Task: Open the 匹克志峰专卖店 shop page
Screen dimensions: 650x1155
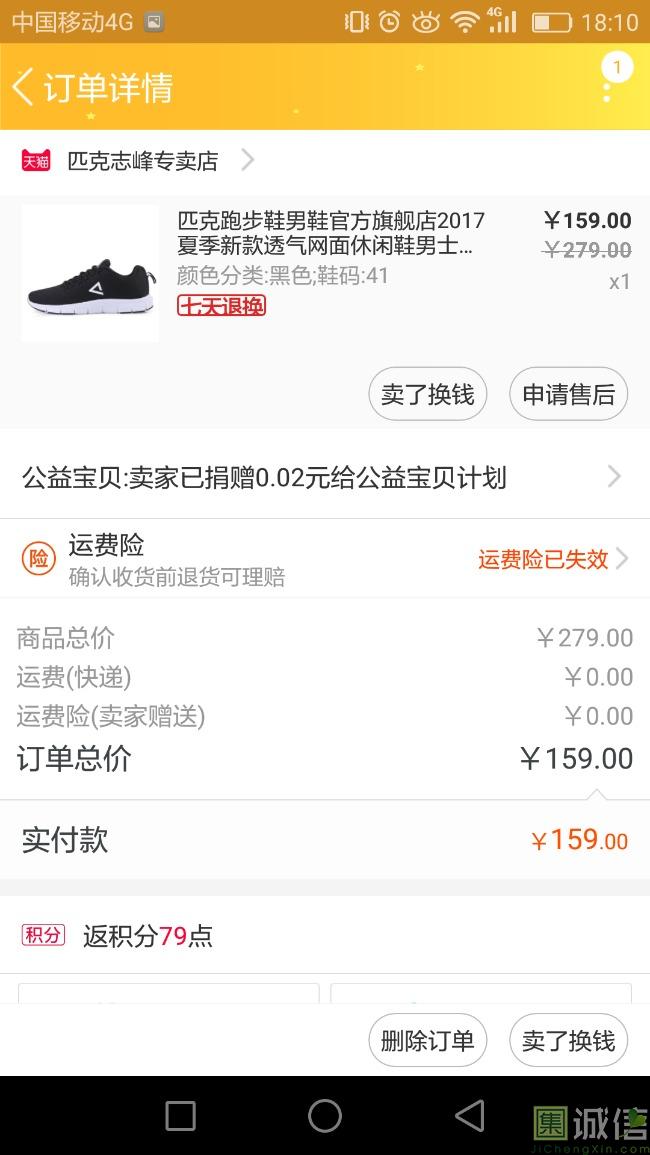Action: (142, 161)
